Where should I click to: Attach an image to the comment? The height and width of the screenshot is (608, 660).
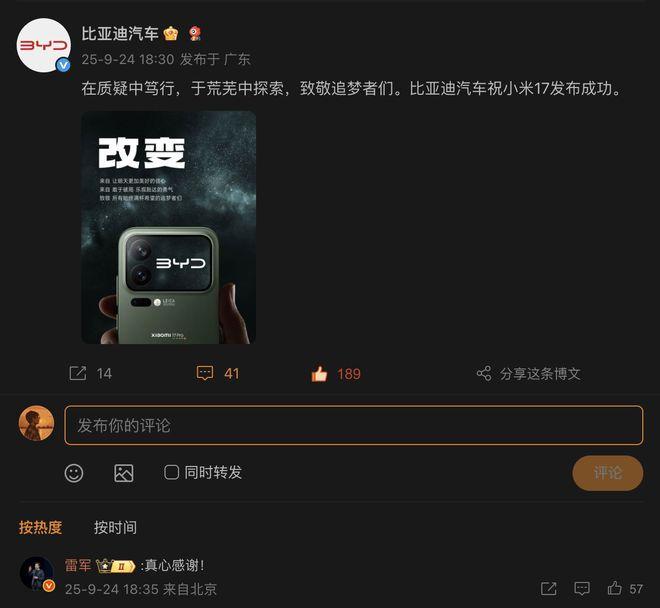(124, 473)
